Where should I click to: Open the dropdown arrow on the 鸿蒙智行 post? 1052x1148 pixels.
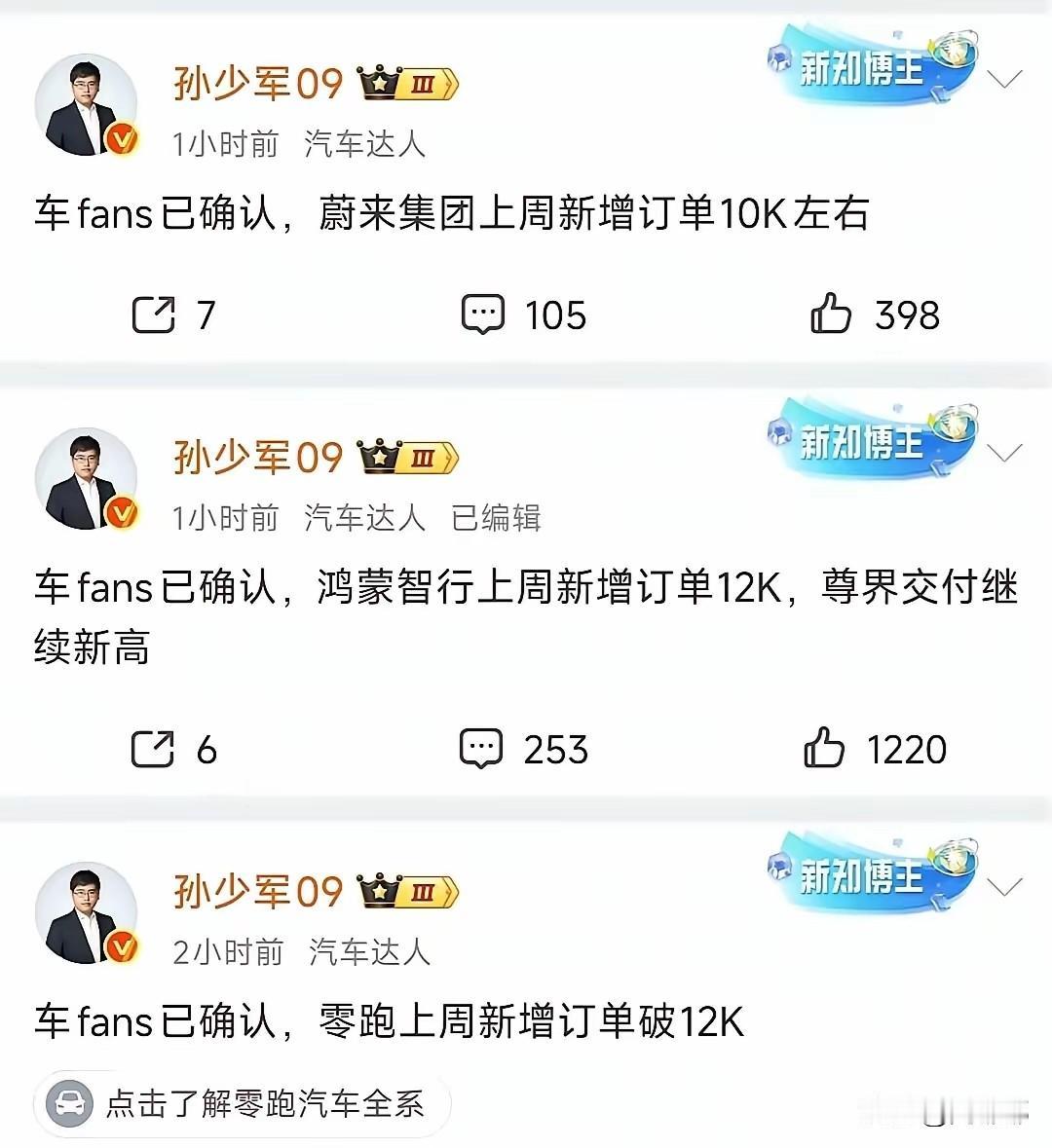(1004, 451)
